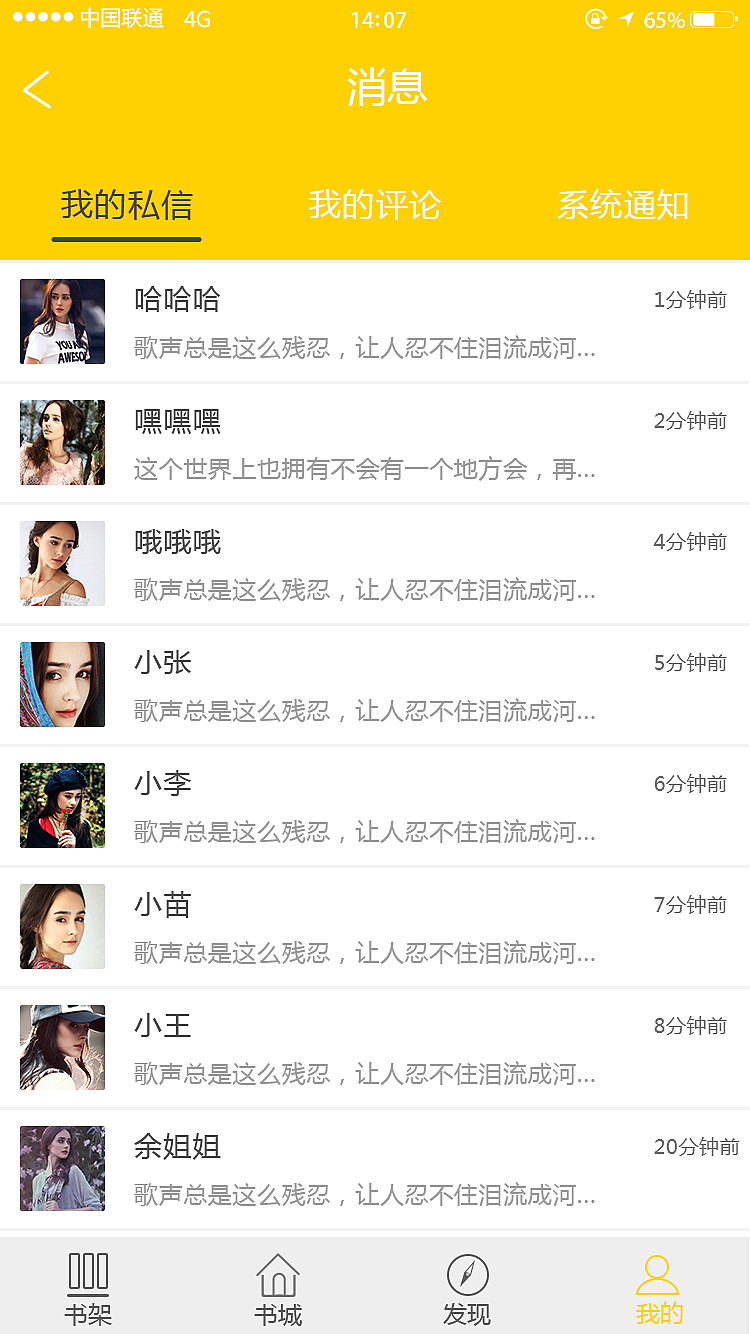The image size is (750, 1334).
Task: Tap the conversation row of 小苗
Action: [x=375, y=926]
